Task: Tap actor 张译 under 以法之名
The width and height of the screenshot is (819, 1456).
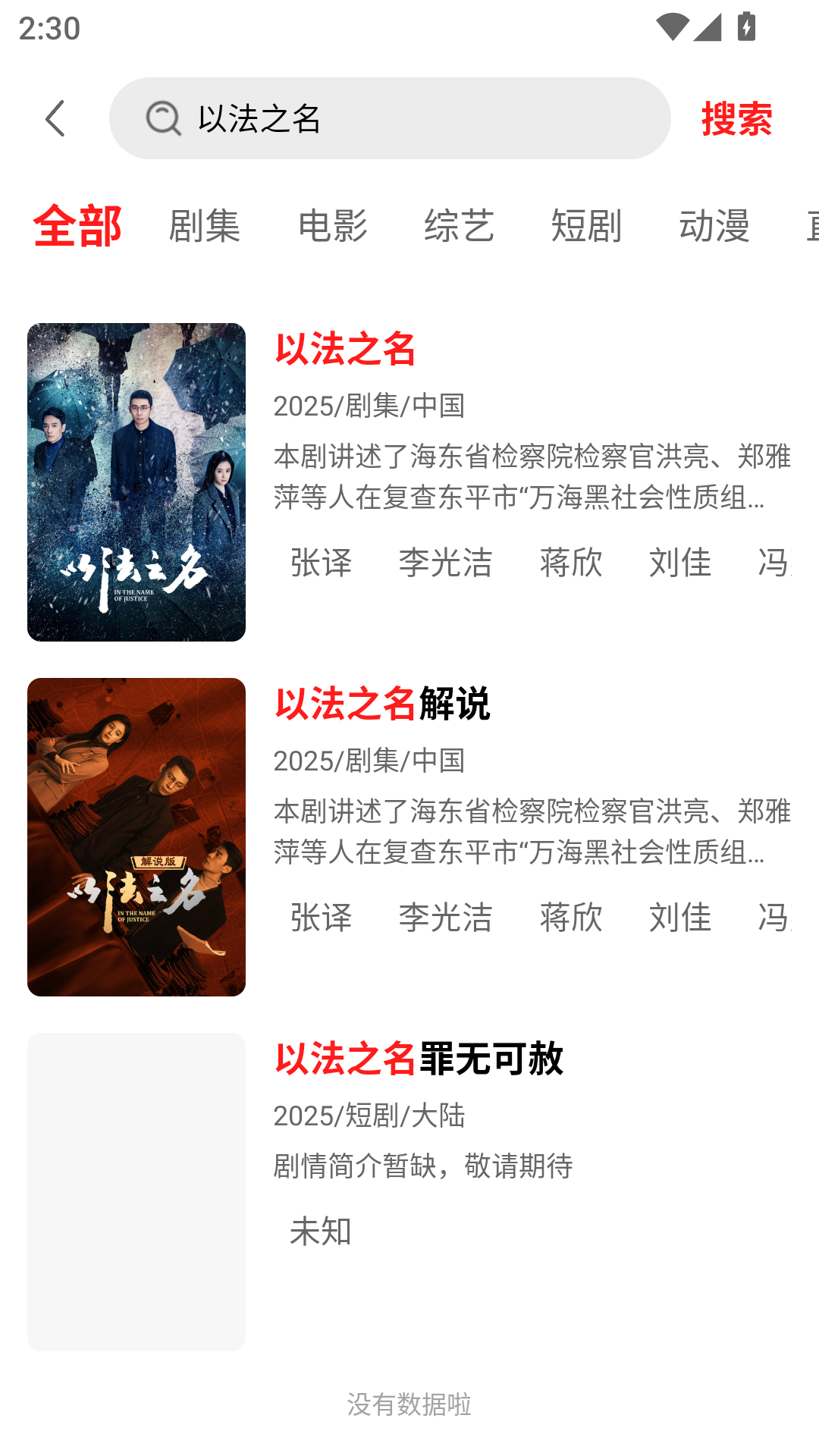Action: click(x=322, y=563)
